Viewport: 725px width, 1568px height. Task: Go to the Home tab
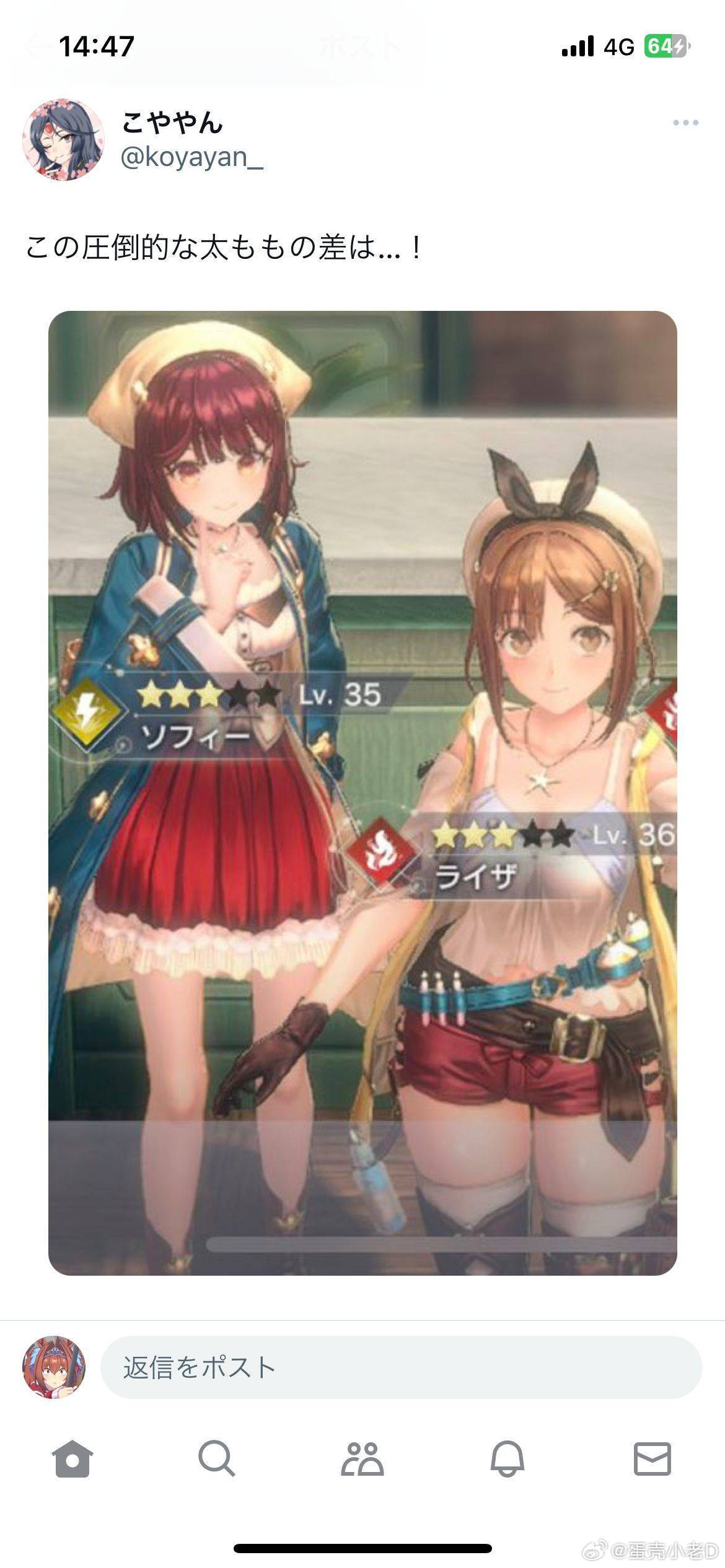[x=72, y=1459]
